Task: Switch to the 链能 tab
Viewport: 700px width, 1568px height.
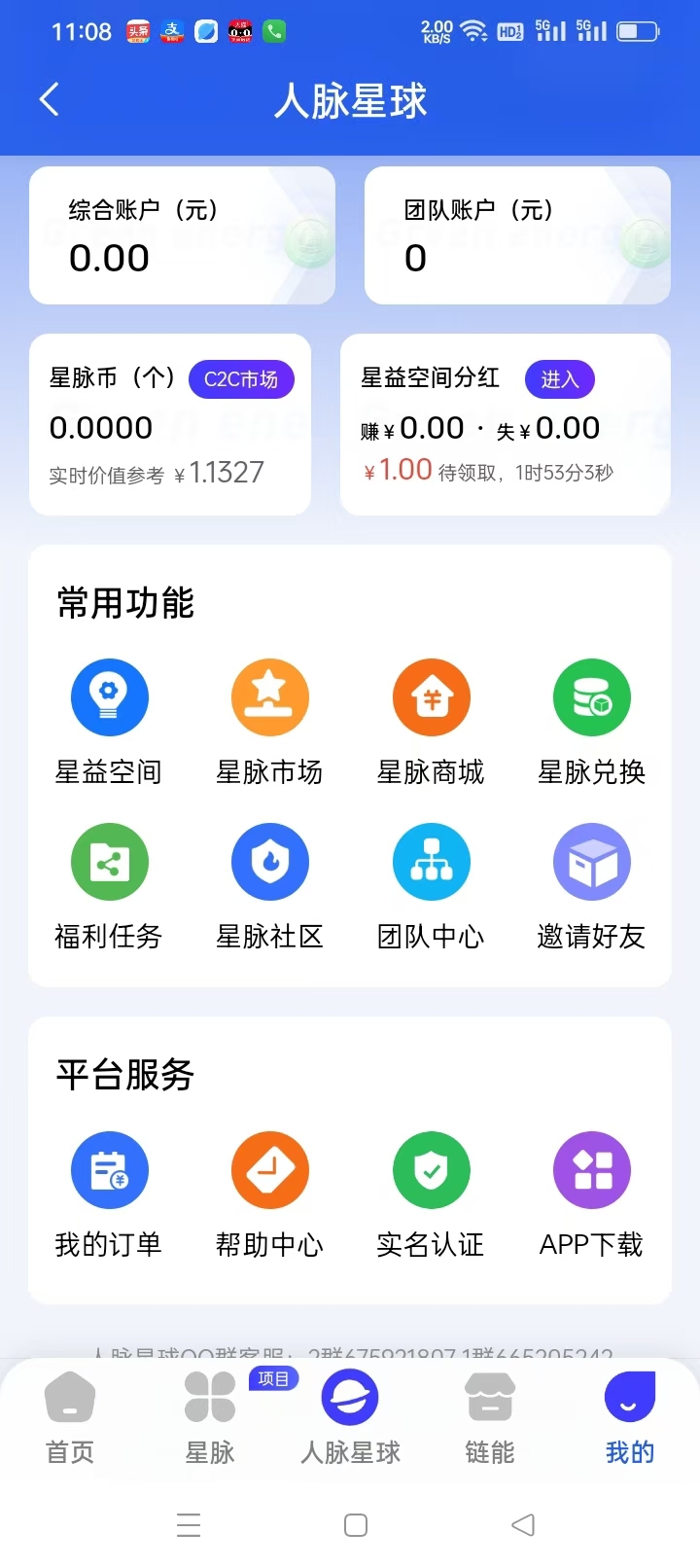Action: [490, 1418]
